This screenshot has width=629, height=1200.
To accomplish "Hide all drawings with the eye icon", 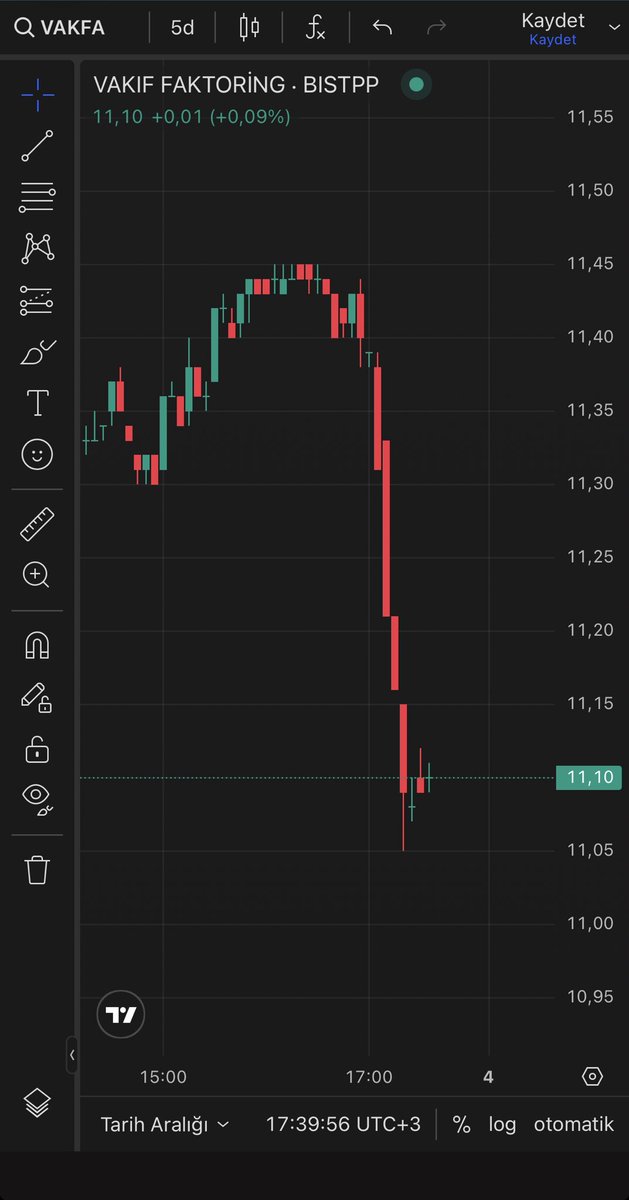I will tap(37, 798).
